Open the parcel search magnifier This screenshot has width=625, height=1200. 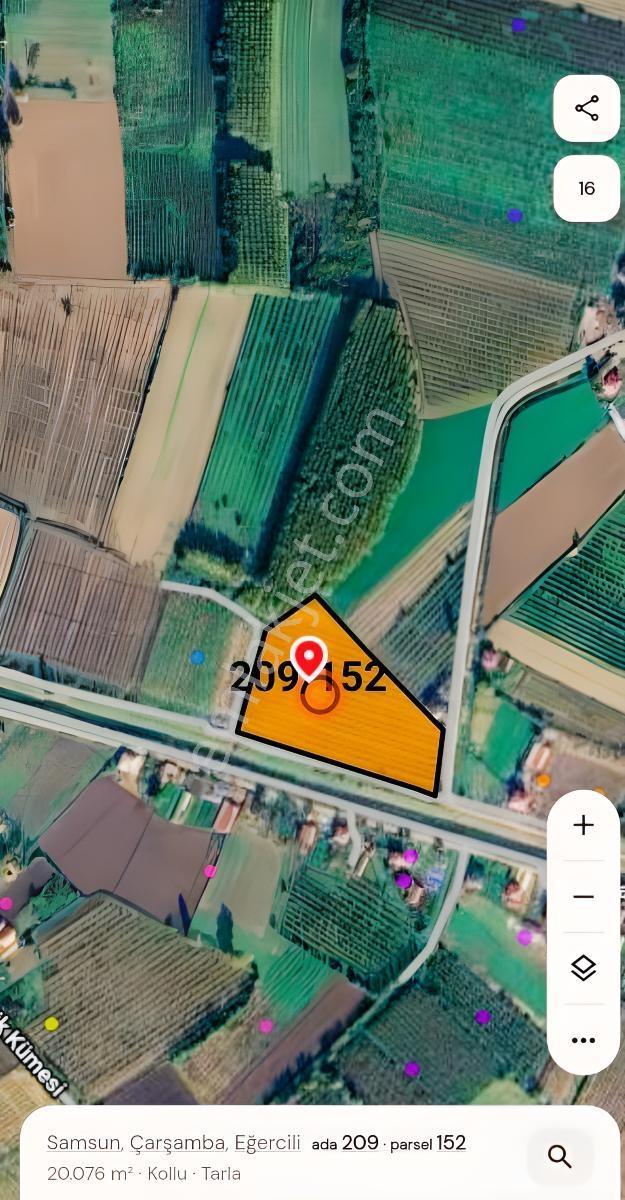560,1157
